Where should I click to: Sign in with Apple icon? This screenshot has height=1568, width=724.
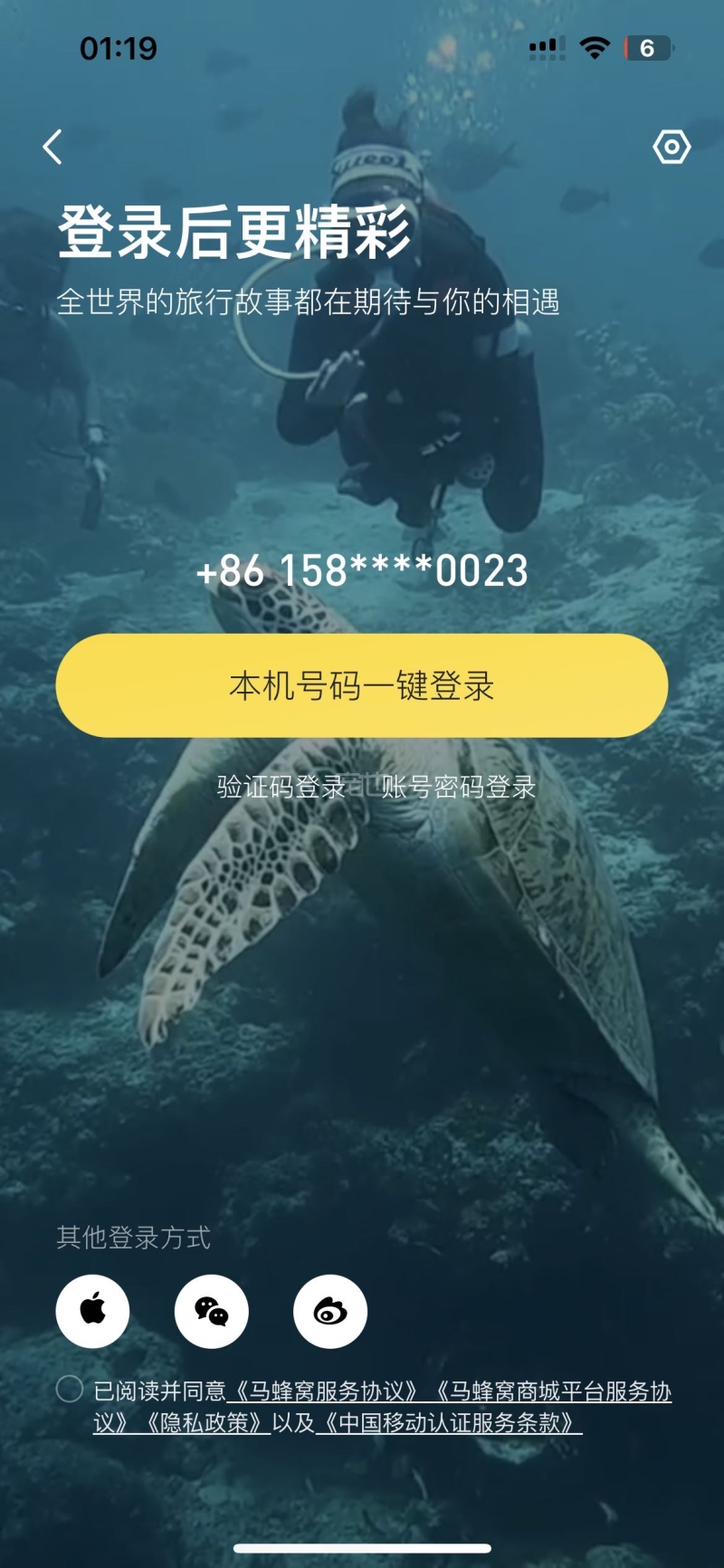click(x=92, y=1311)
